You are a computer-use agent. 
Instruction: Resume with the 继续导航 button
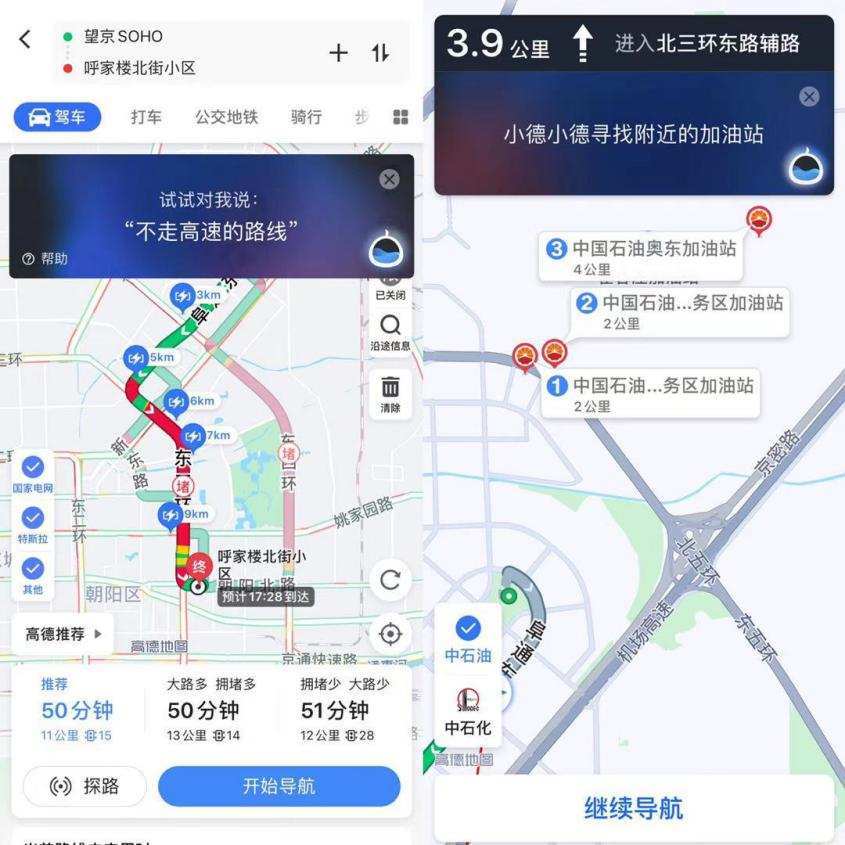point(633,808)
